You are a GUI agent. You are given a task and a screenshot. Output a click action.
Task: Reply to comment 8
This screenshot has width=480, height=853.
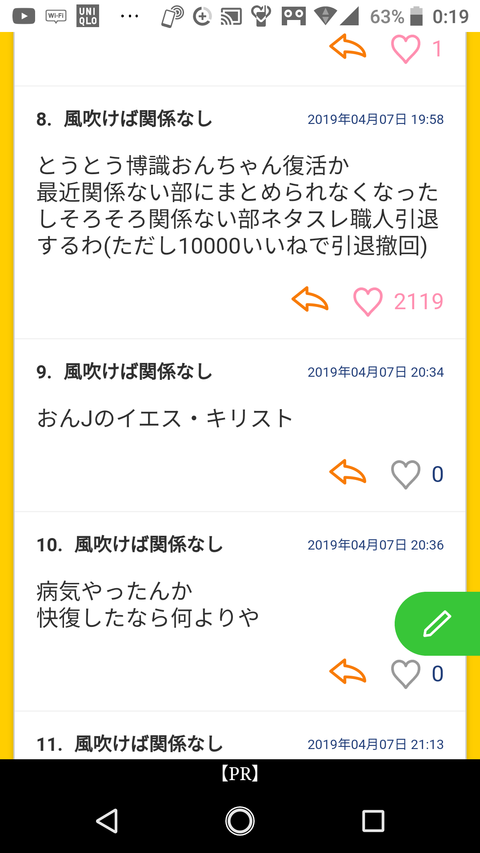tap(310, 300)
